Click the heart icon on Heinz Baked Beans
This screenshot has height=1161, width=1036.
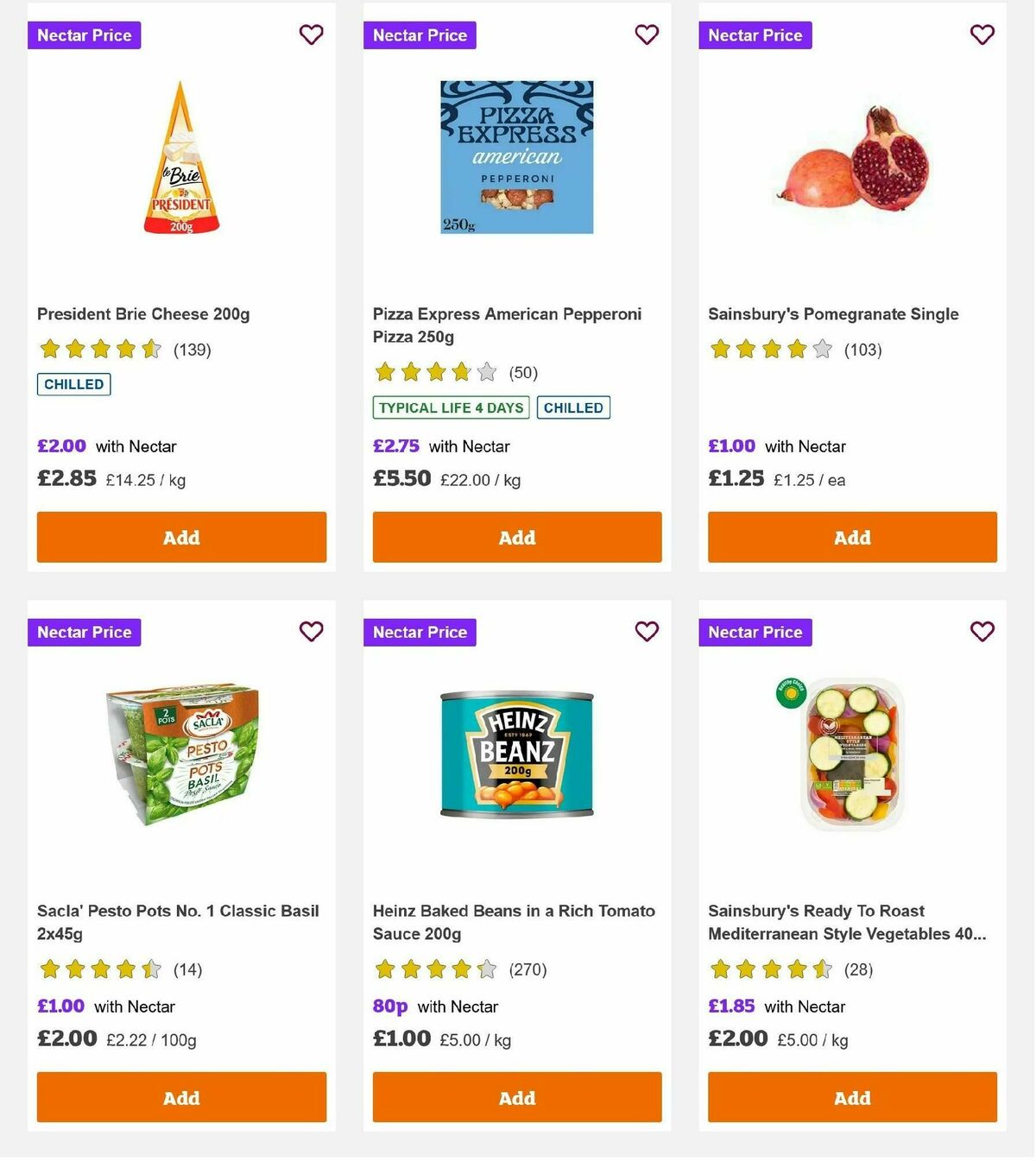point(647,631)
